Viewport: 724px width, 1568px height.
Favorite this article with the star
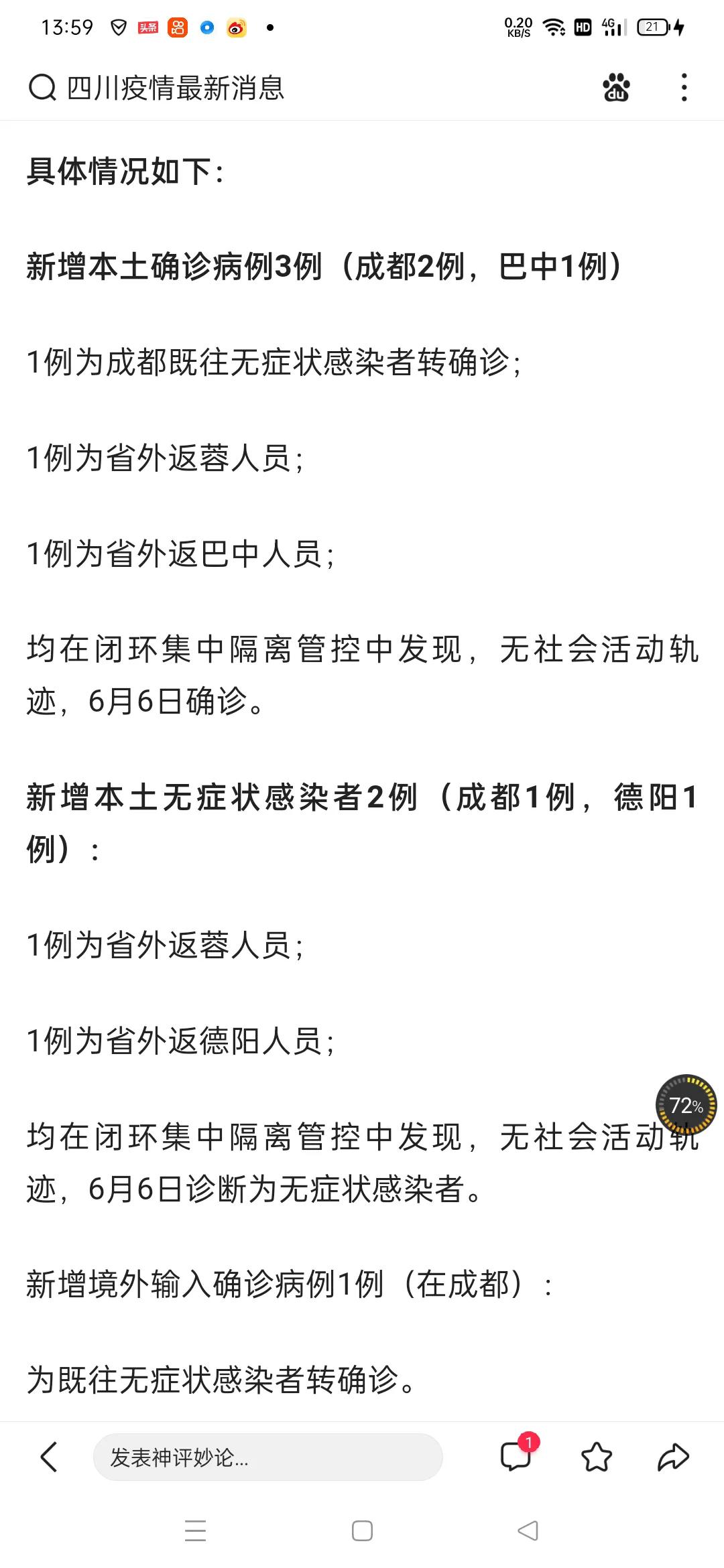pos(596,1457)
